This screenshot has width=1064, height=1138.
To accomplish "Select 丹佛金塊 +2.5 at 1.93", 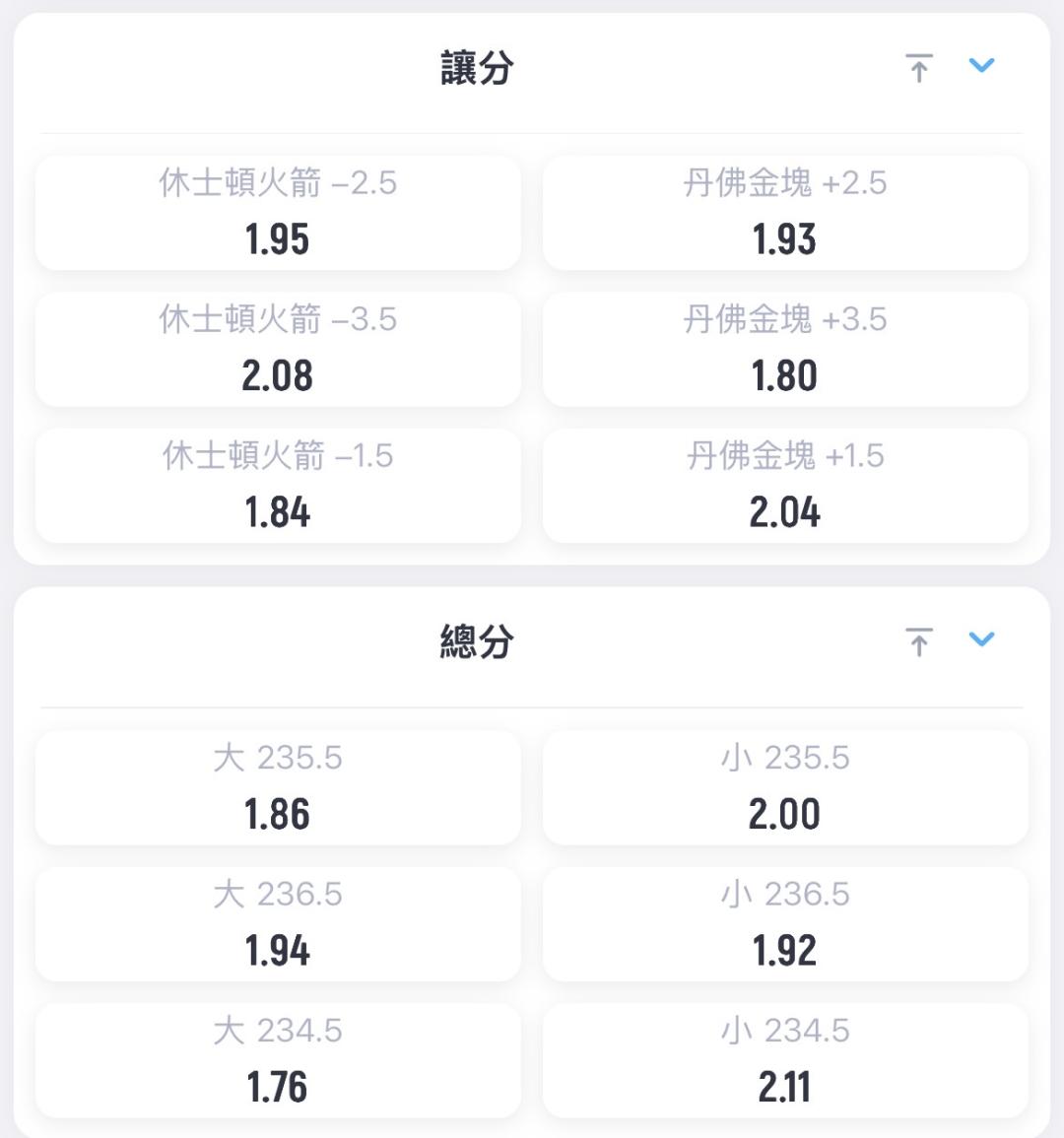I will click(785, 213).
